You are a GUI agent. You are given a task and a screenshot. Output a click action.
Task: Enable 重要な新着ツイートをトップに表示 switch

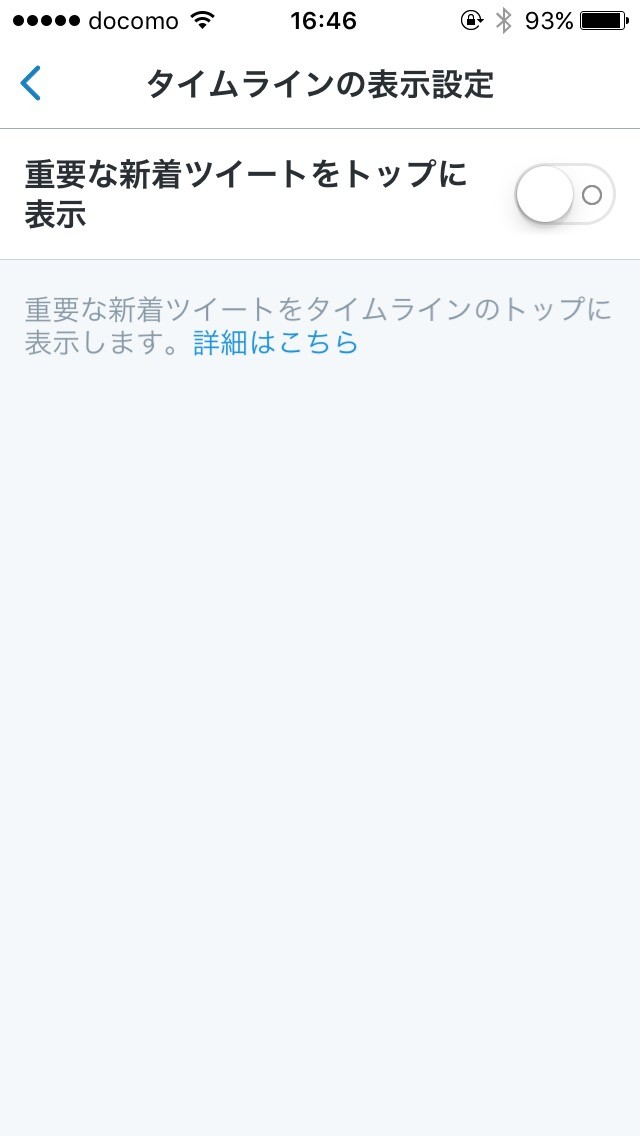565,194
